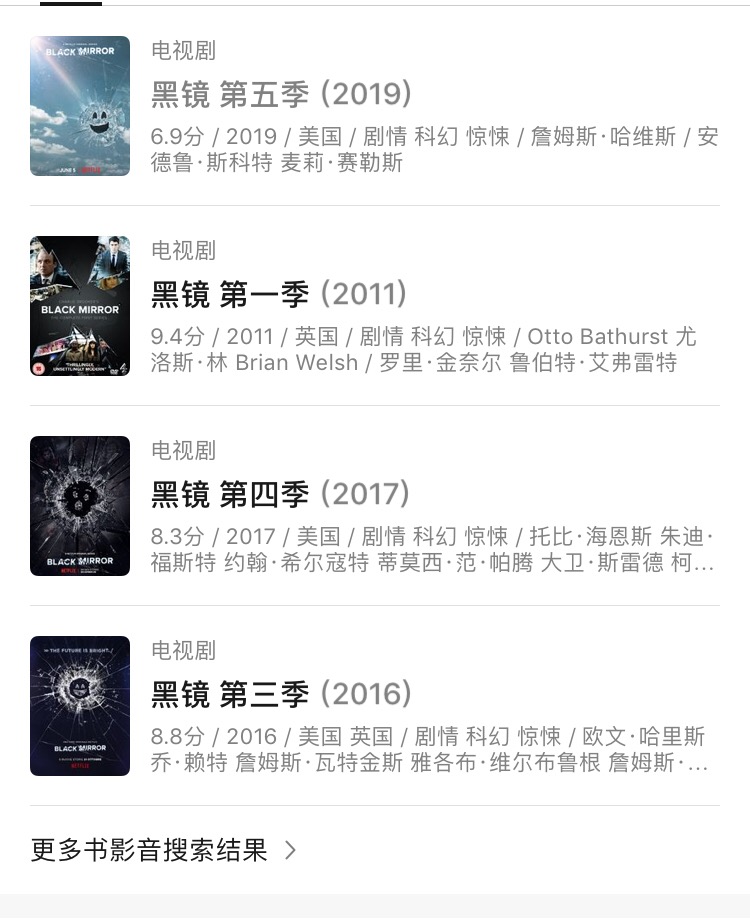Open 黑镜 第四季 (2017) result

tap(281, 495)
